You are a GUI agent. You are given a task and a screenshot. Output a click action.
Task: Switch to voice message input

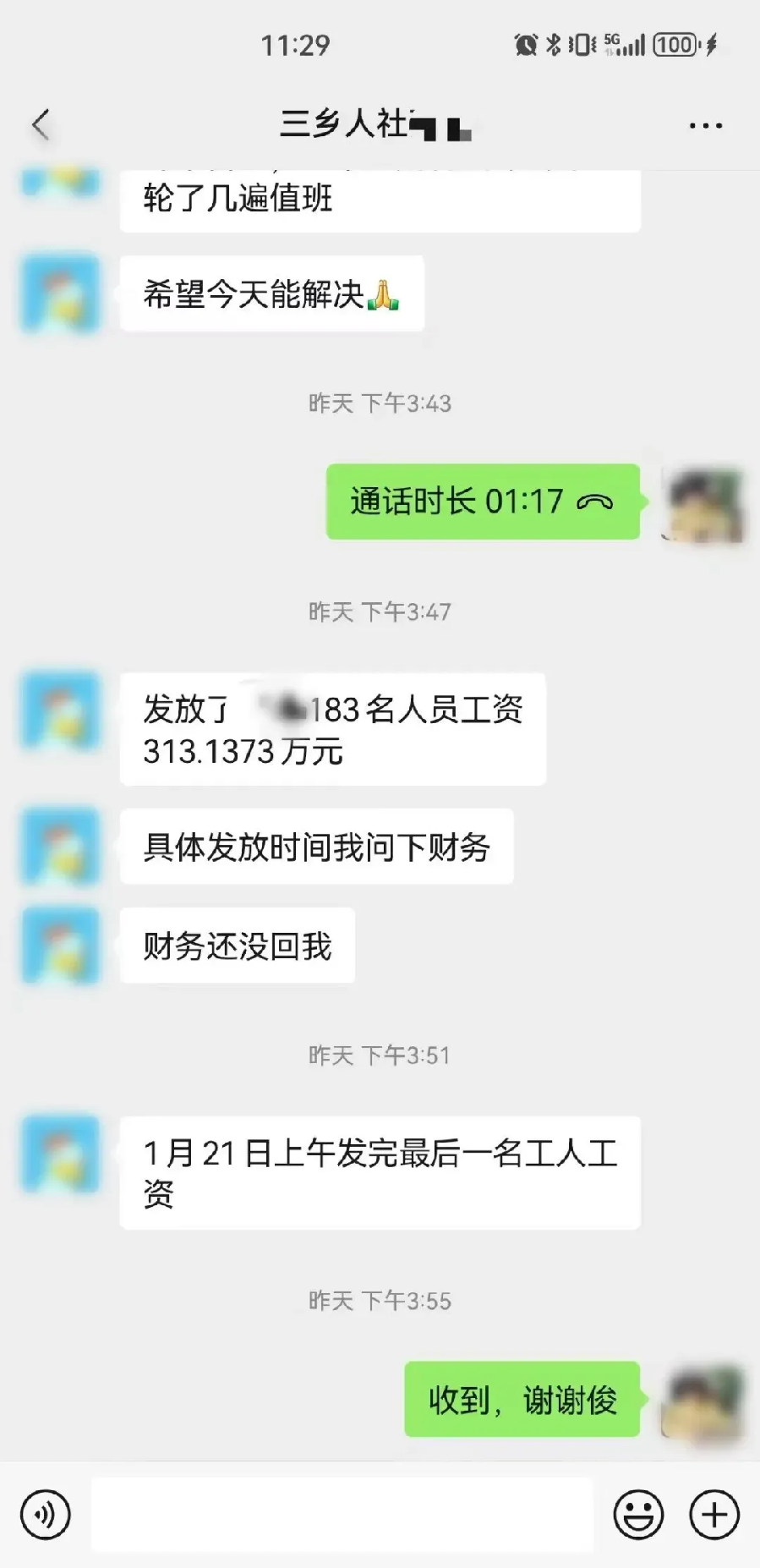click(x=46, y=1515)
